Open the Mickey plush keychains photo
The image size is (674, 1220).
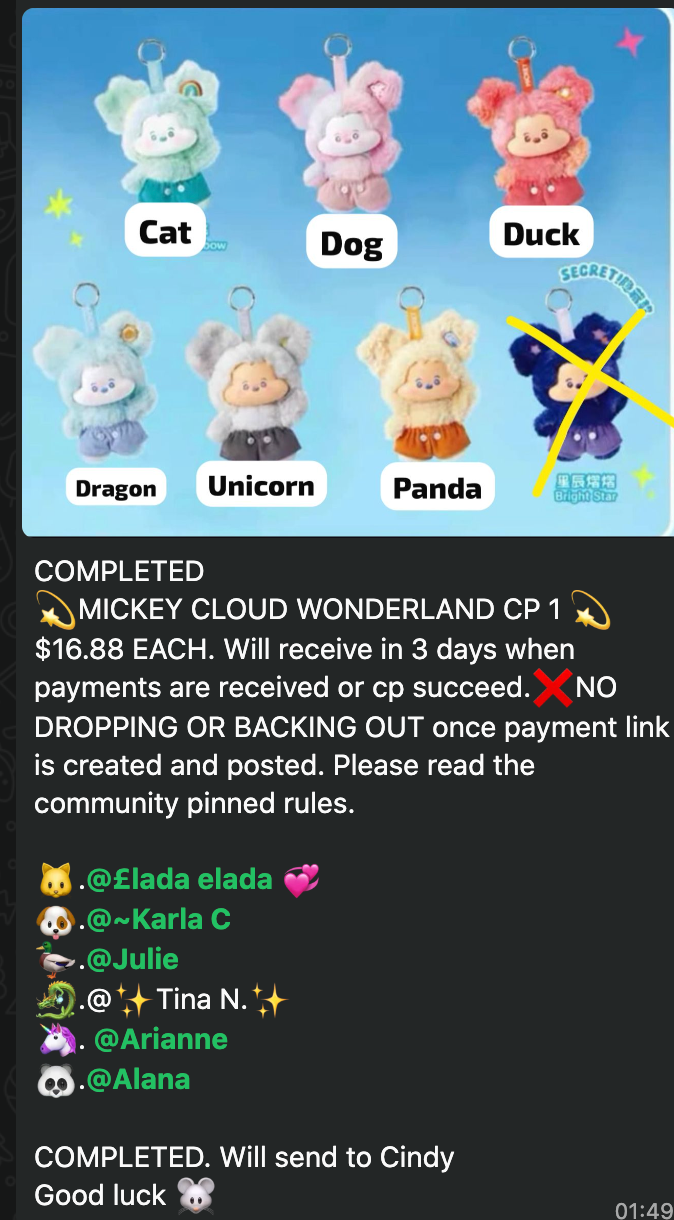pos(345,270)
